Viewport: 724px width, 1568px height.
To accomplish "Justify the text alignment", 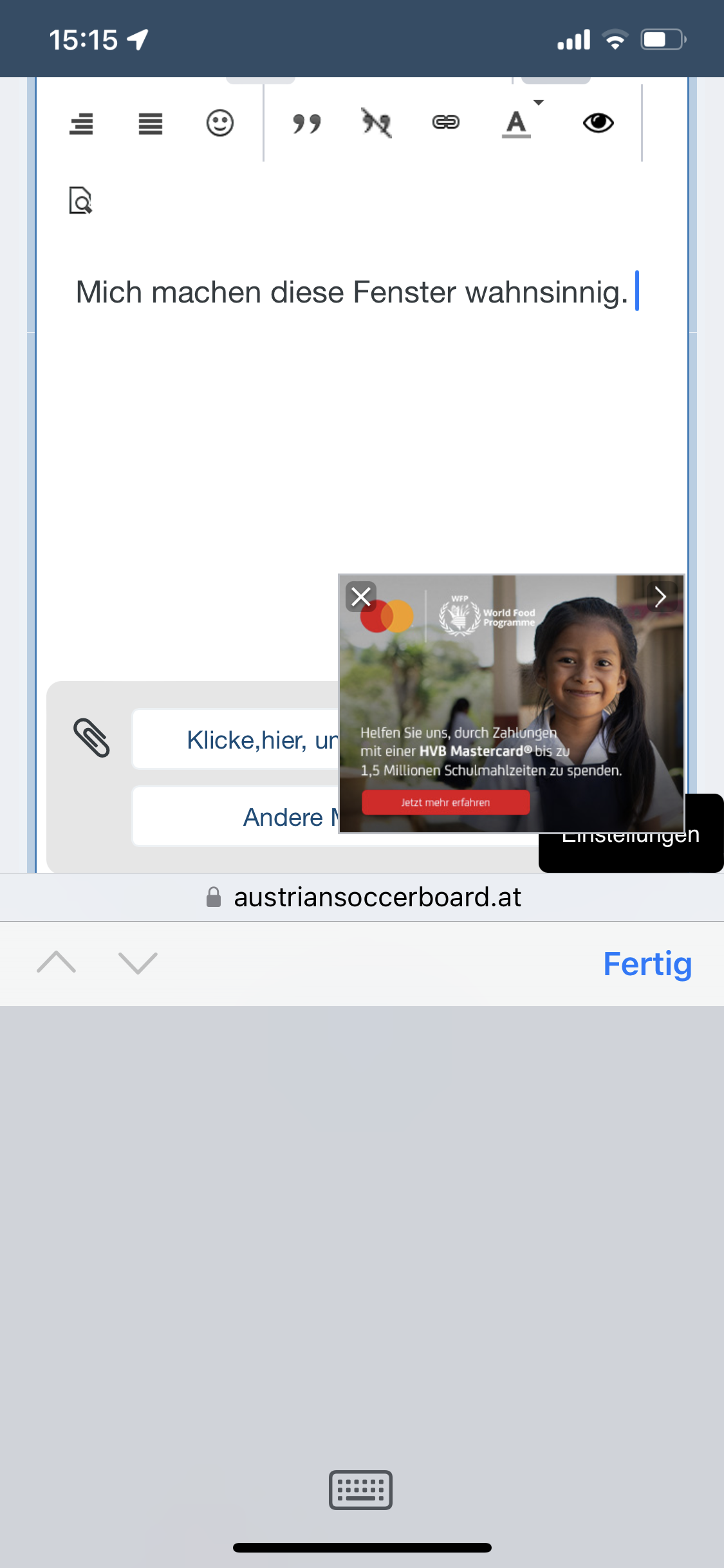I will pyautogui.click(x=151, y=123).
